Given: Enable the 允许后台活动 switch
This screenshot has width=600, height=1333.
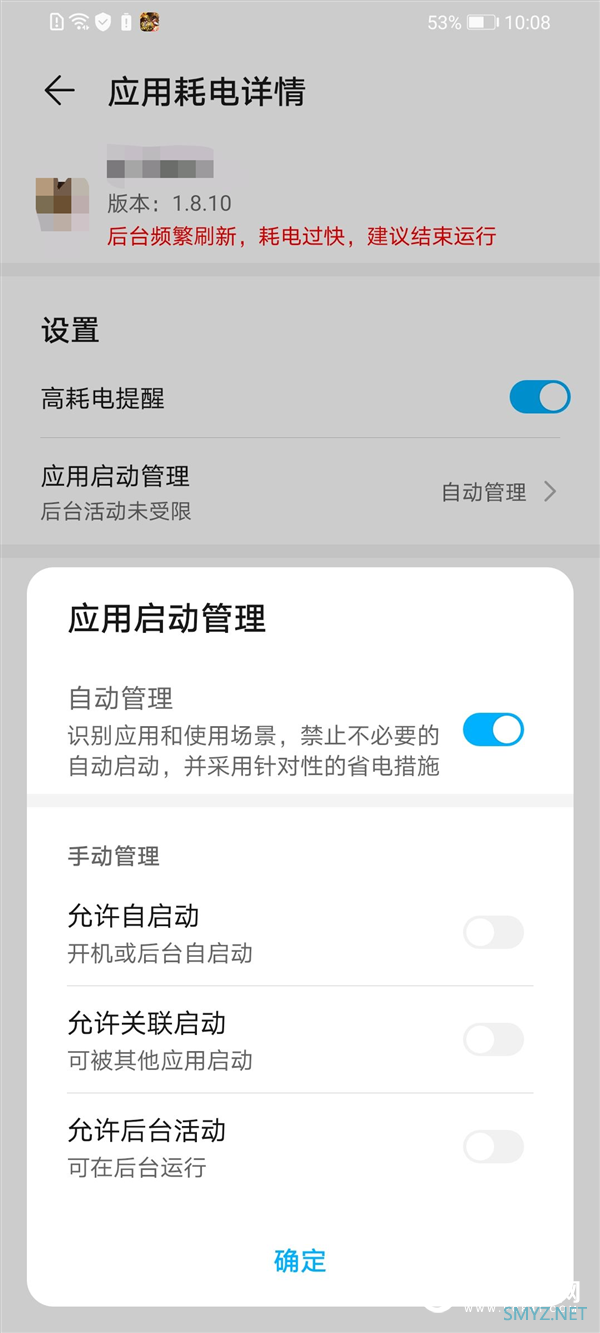Looking at the screenshot, I should [493, 1147].
